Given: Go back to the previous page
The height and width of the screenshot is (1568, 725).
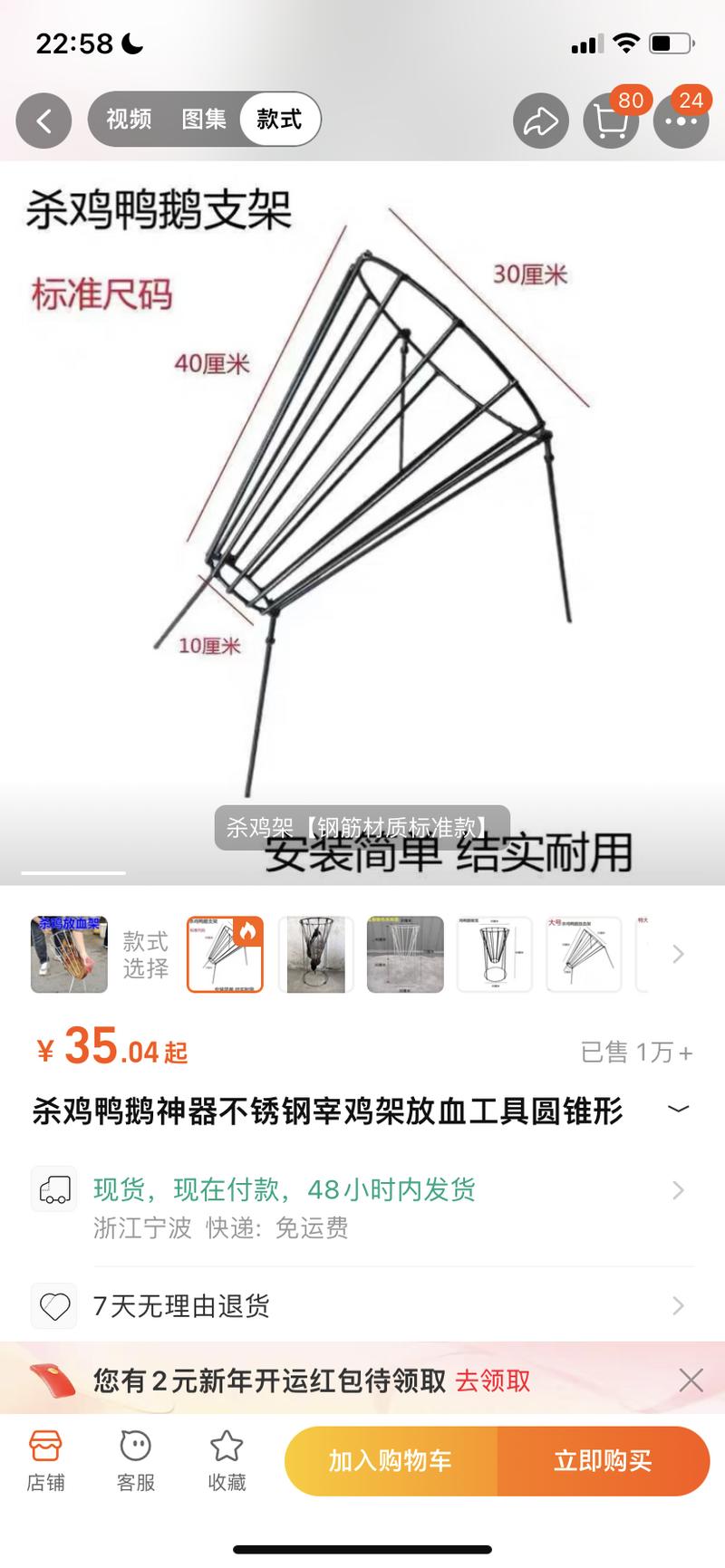Looking at the screenshot, I should (x=43, y=120).
